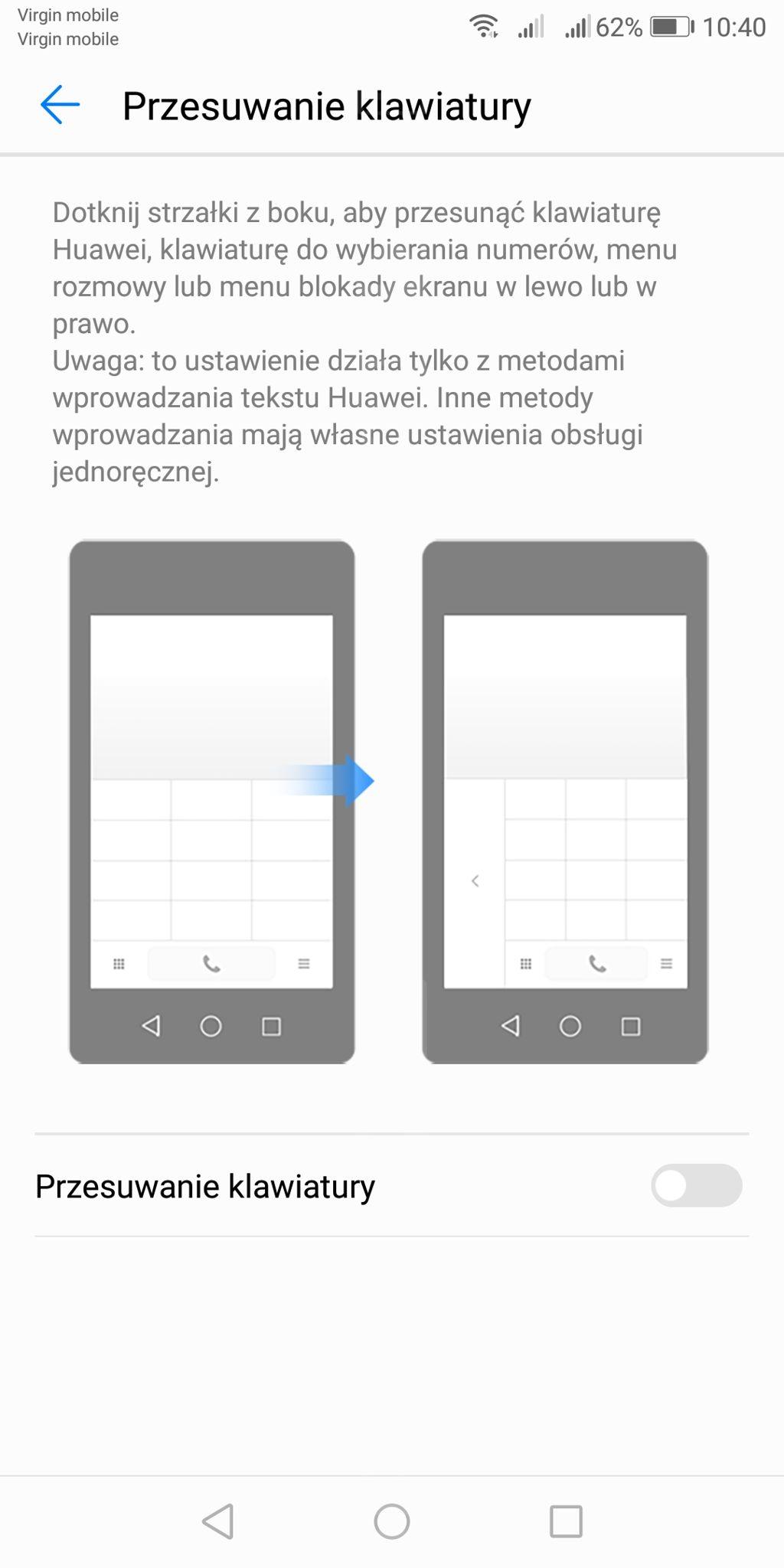Go to the home screen
784x1568 pixels.
coord(392,1521)
